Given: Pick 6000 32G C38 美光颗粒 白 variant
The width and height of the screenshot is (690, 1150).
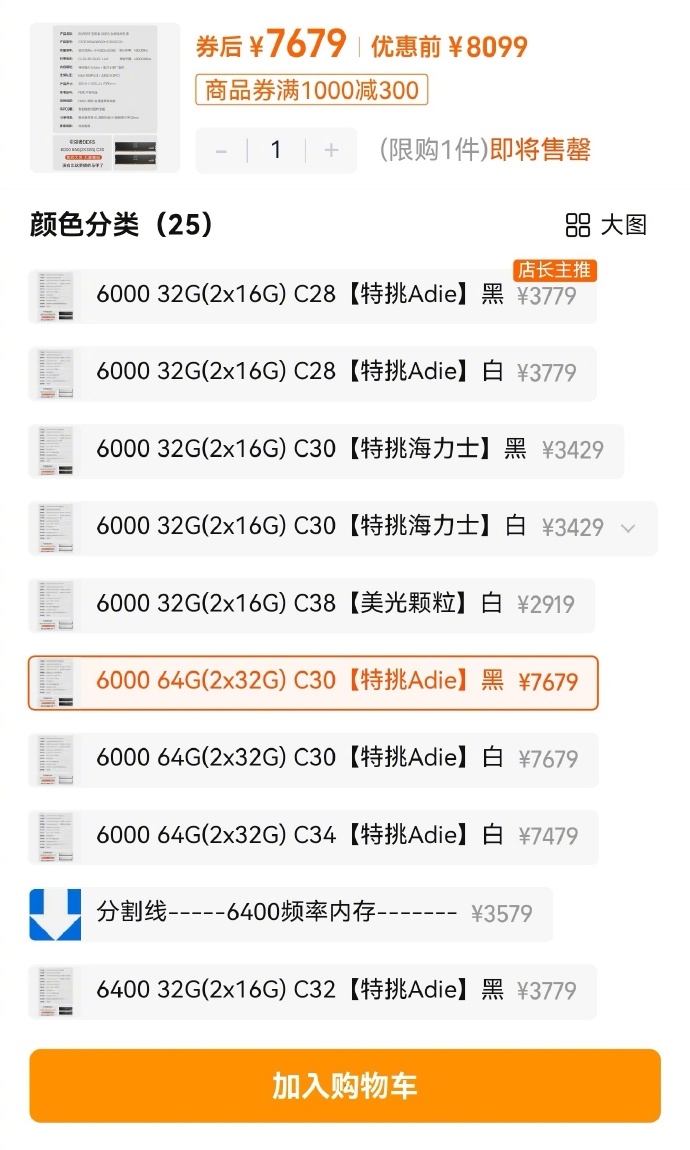Looking at the screenshot, I should (x=310, y=604).
